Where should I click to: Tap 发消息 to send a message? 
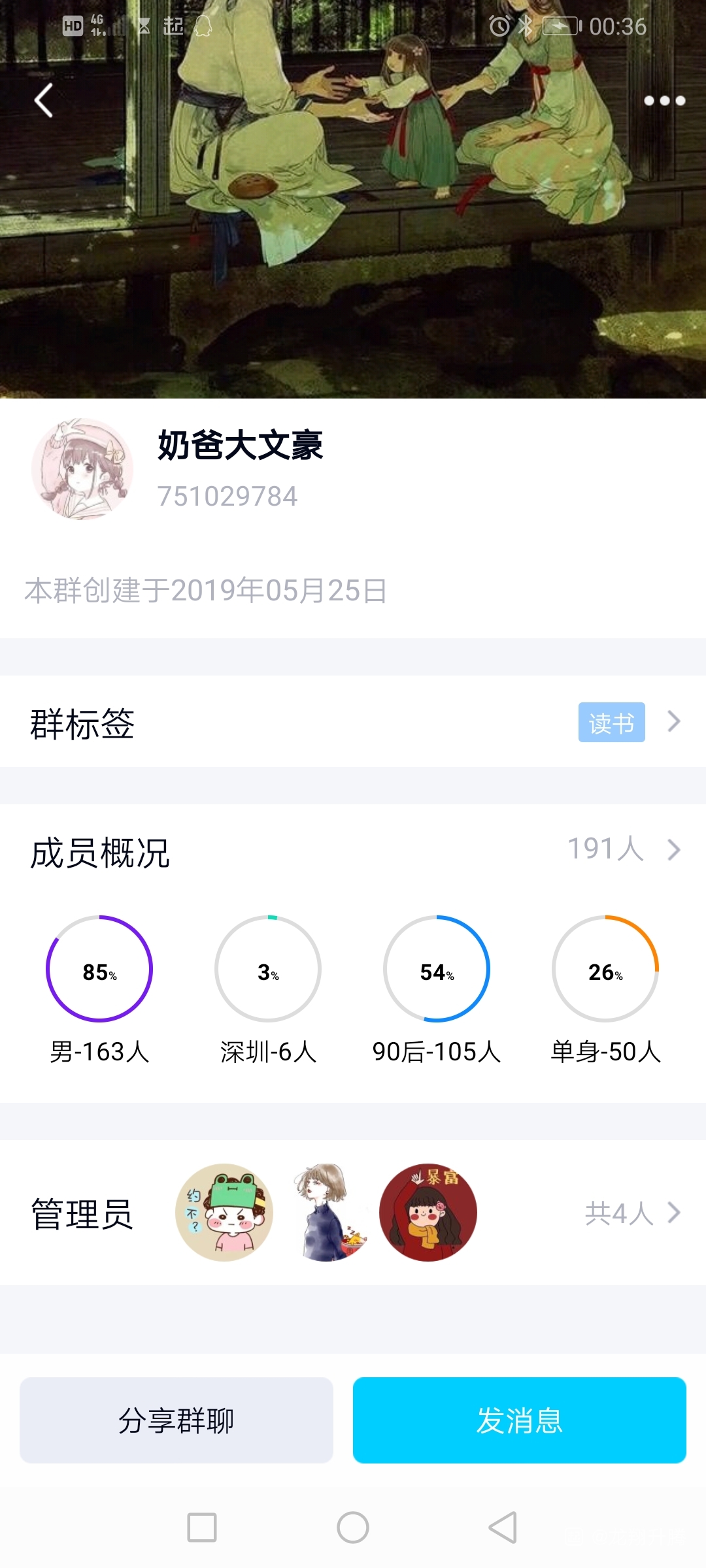click(519, 1420)
